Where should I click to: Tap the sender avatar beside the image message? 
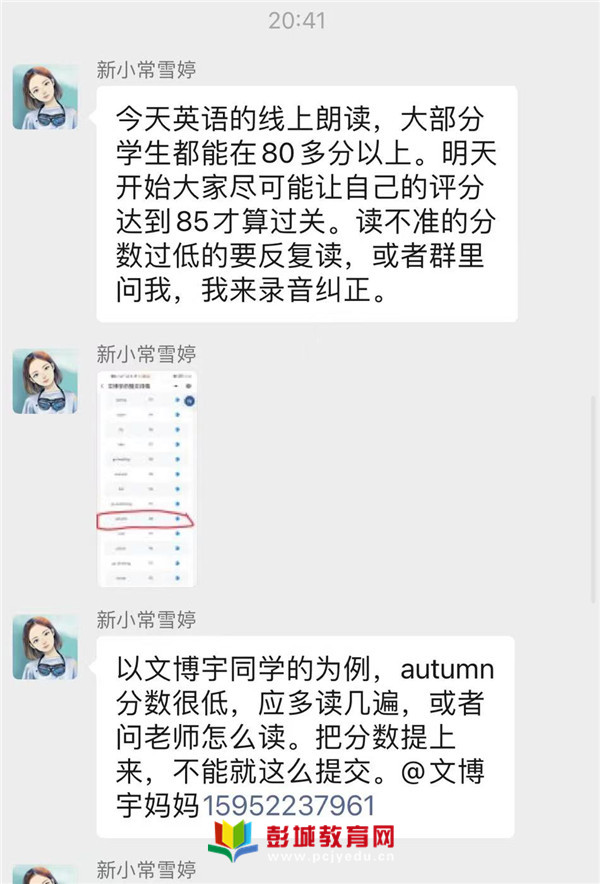[45, 381]
